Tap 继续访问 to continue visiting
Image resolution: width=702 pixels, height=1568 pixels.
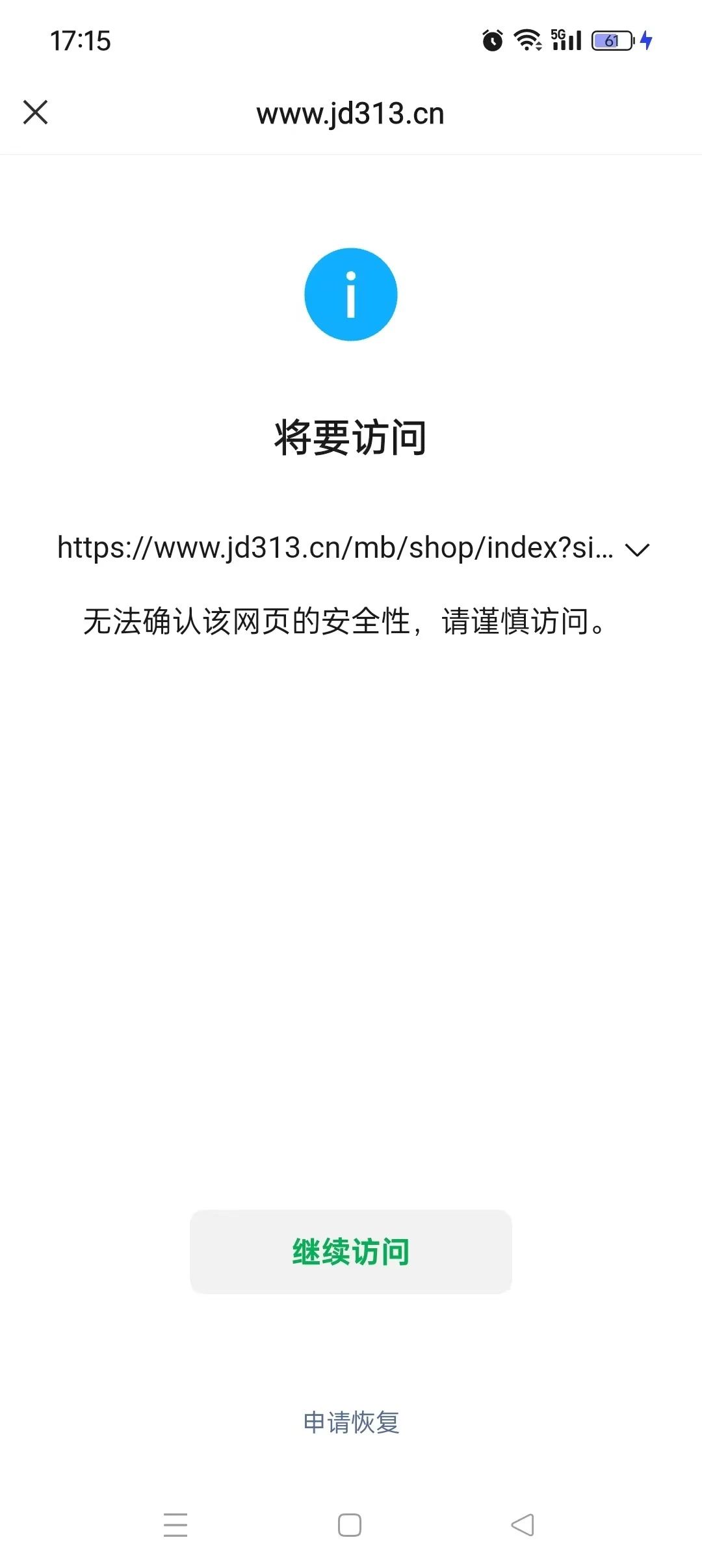[x=351, y=1251]
